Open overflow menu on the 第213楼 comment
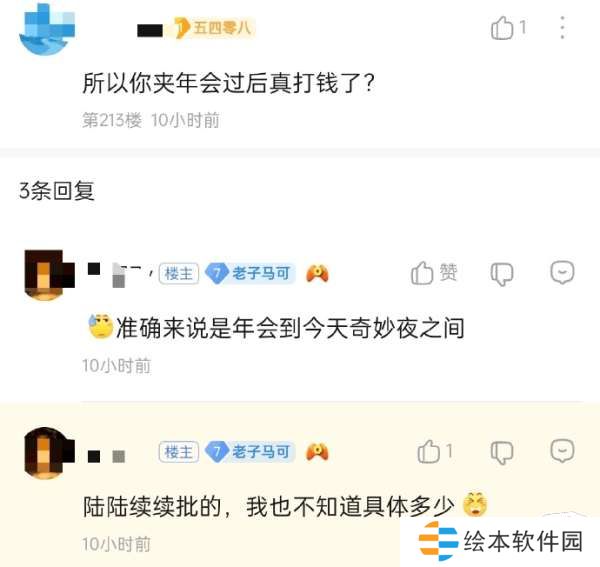Screen dimensions: 600x567 coord(563,28)
